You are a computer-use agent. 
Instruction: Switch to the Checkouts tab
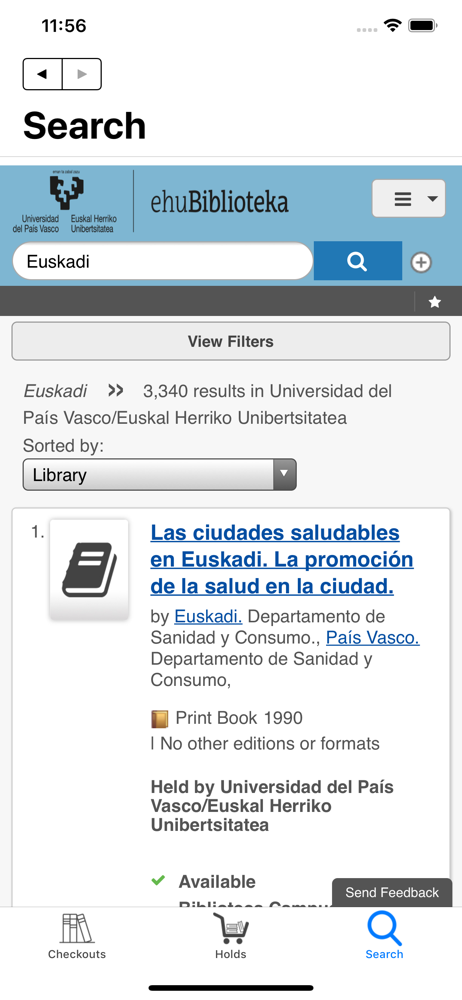pyautogui.click(x=77, y=936)
